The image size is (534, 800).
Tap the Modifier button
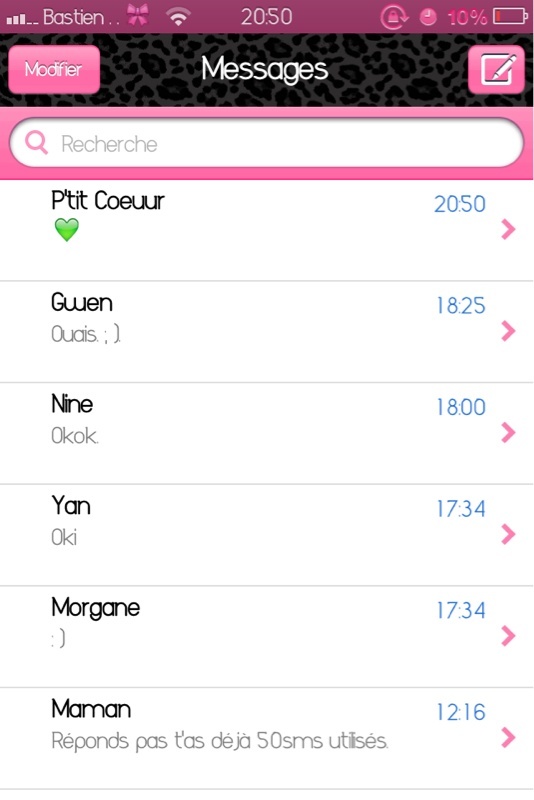54,69
